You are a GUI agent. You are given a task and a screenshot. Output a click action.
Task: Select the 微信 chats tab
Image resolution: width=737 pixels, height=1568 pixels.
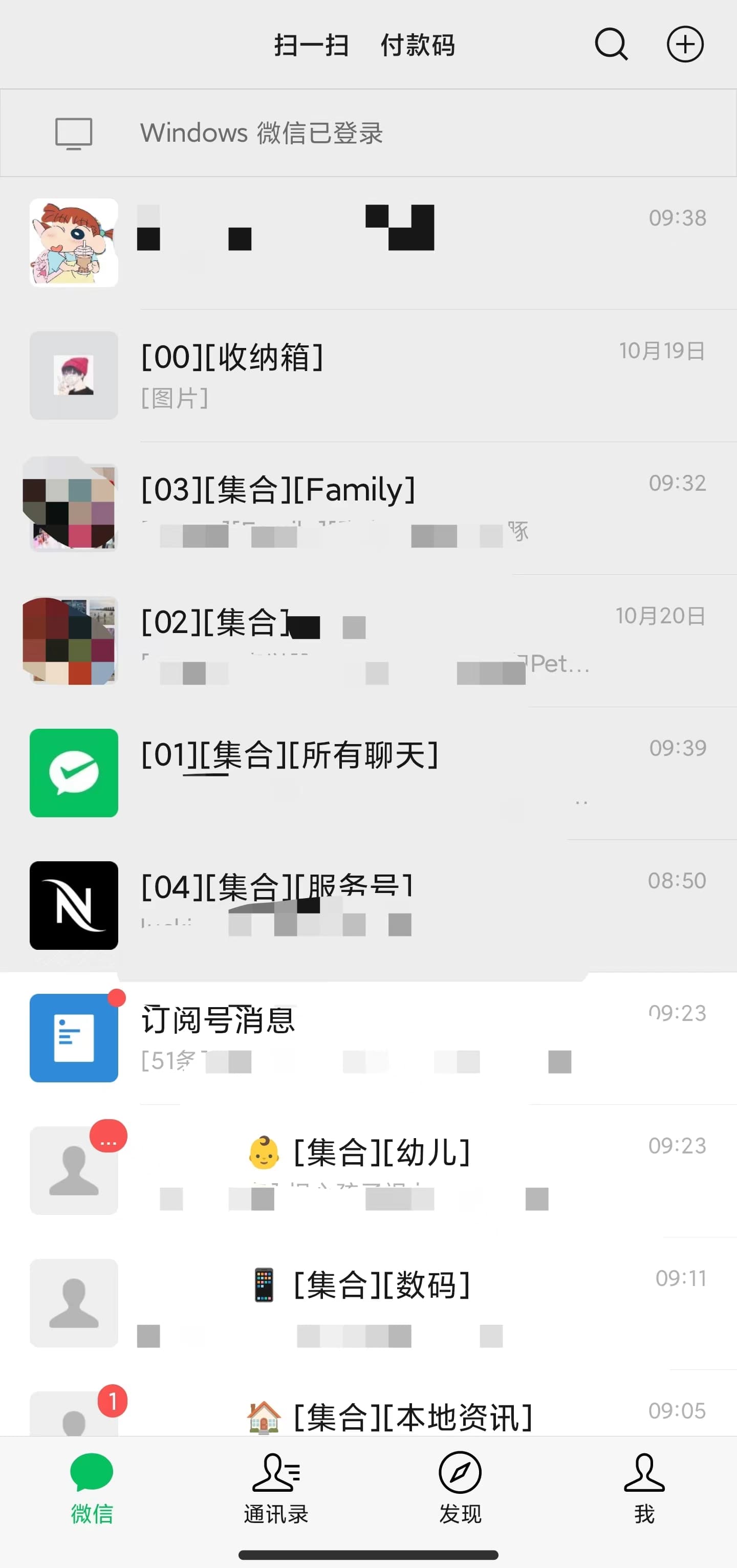[x=92, y=1487]
